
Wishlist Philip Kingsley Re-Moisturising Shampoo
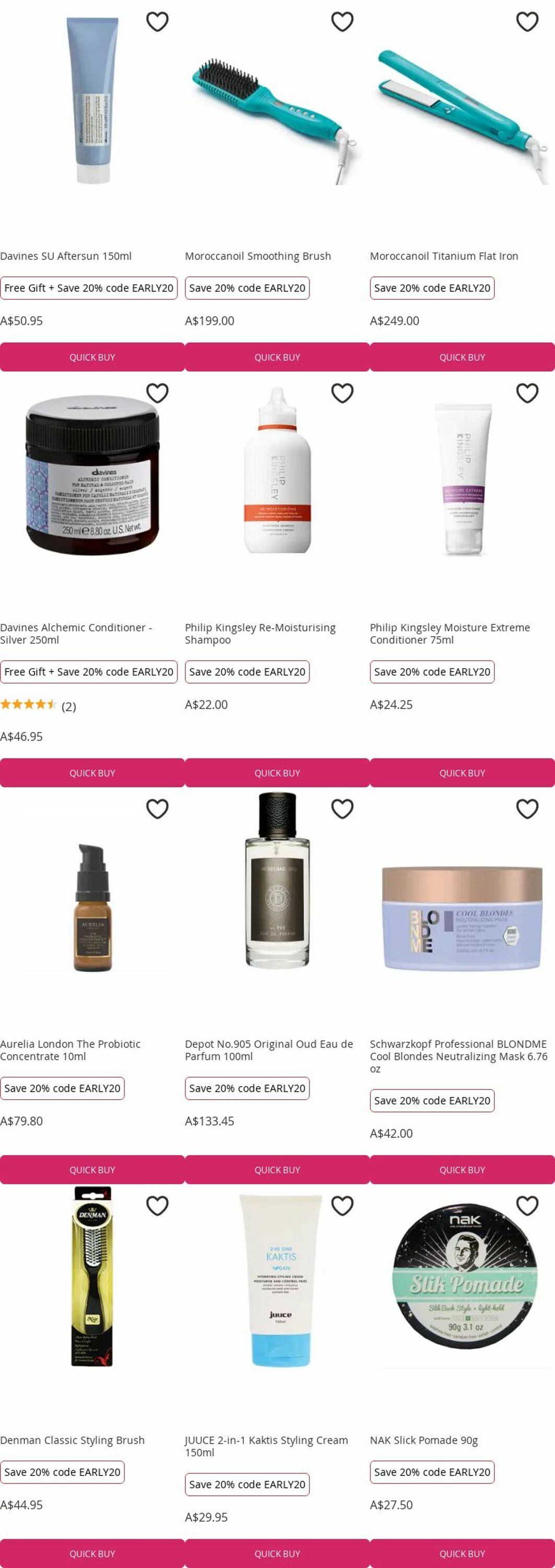342,393
